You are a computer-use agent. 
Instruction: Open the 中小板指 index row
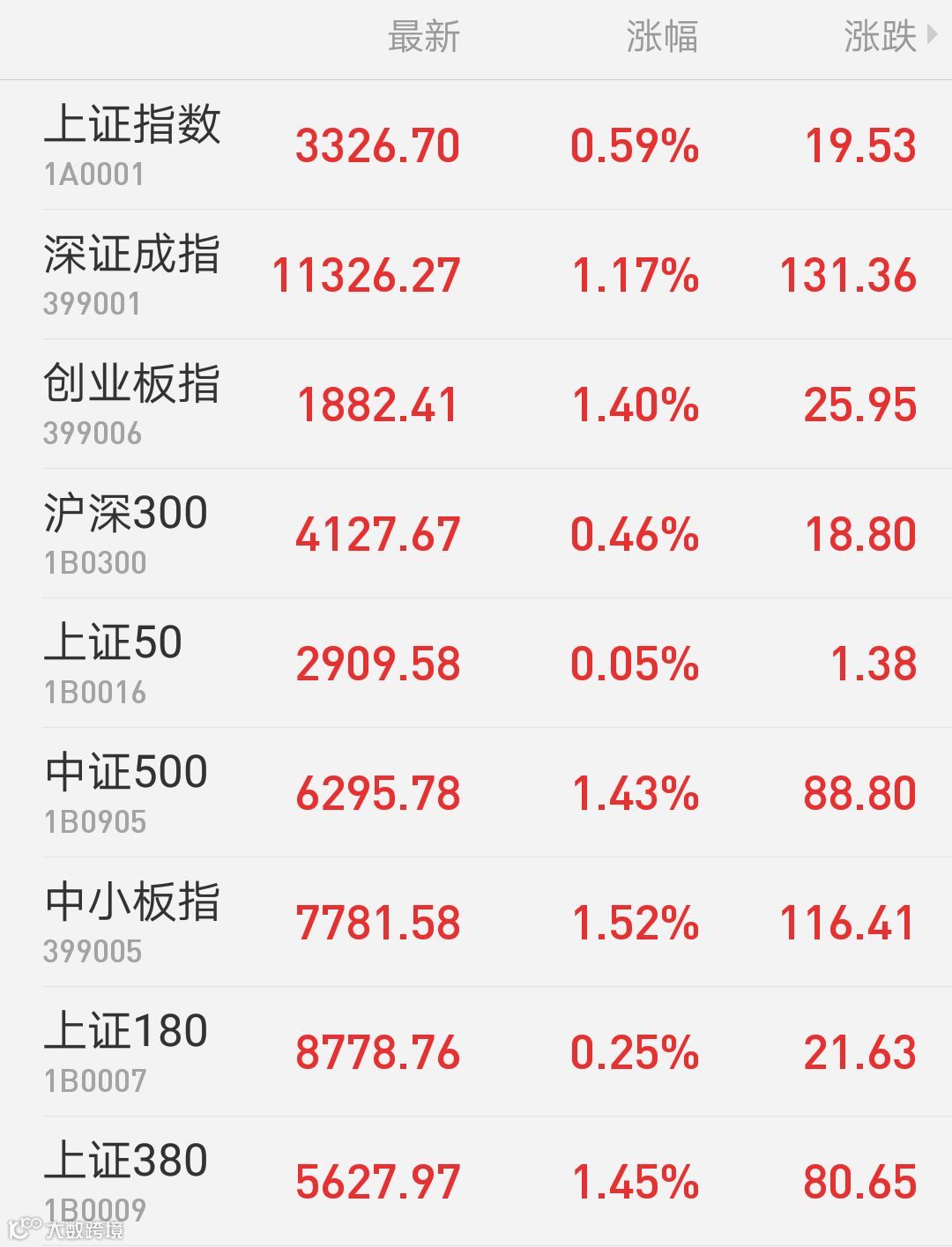[x=476, y=923]
